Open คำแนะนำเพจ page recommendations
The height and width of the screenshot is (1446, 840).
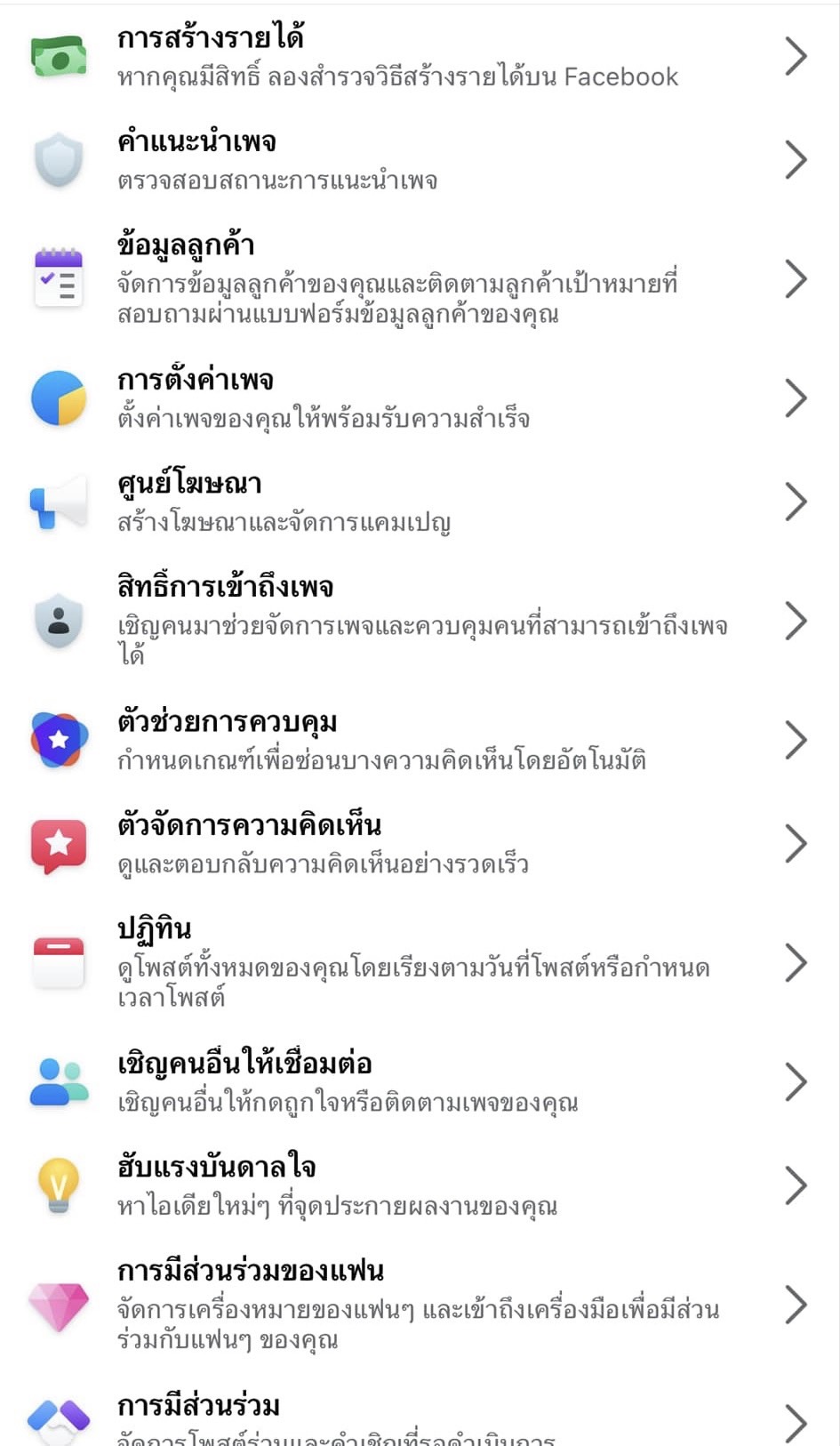point(420,161)
